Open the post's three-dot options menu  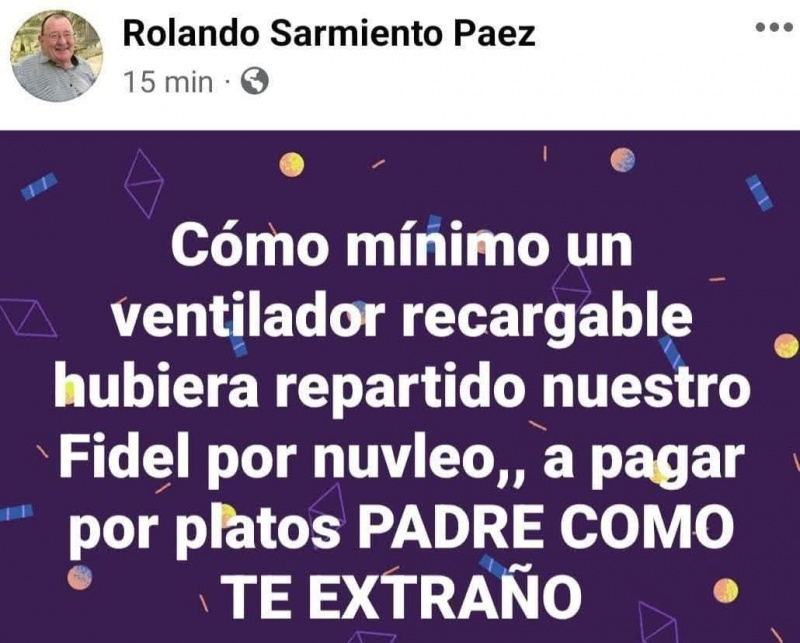[x=772, y=27]
